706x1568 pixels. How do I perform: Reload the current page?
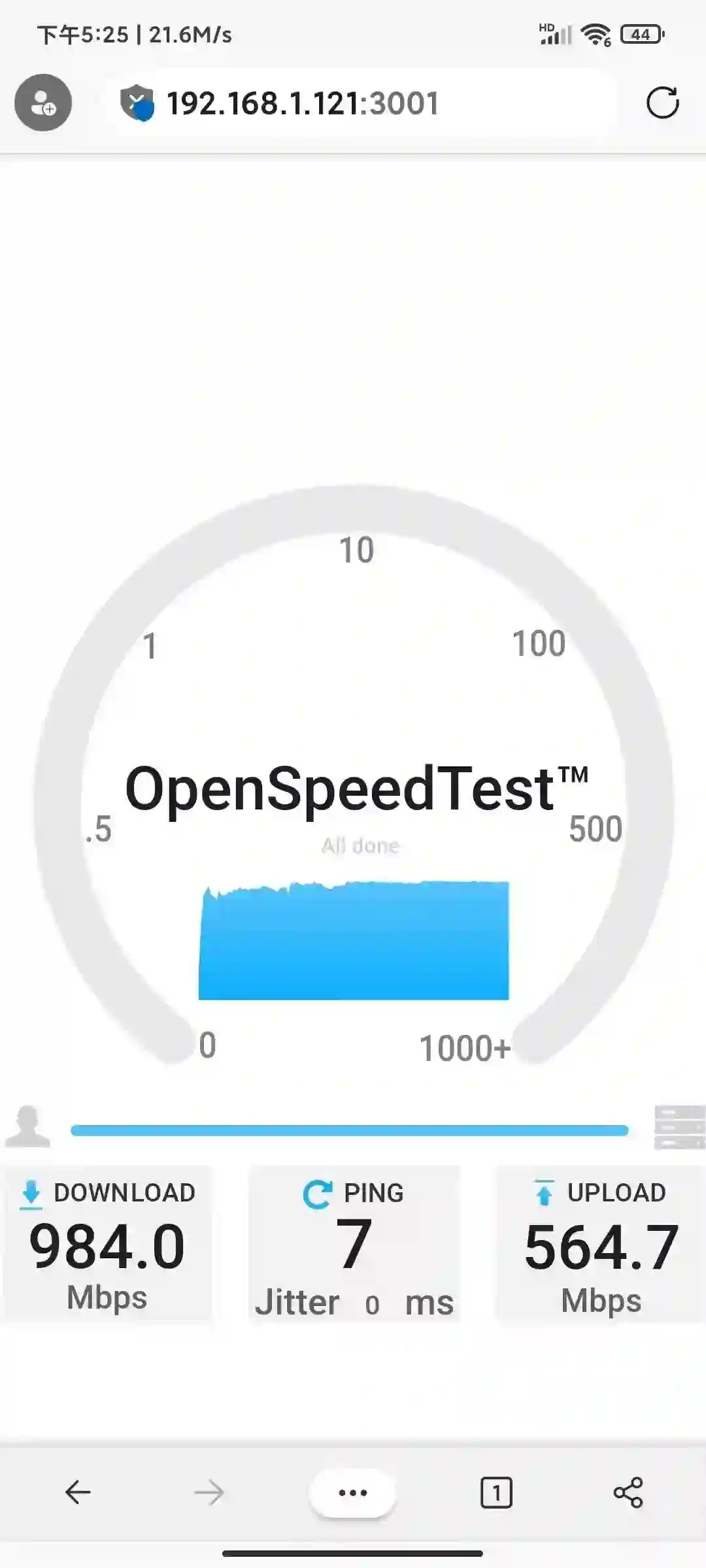662,103
